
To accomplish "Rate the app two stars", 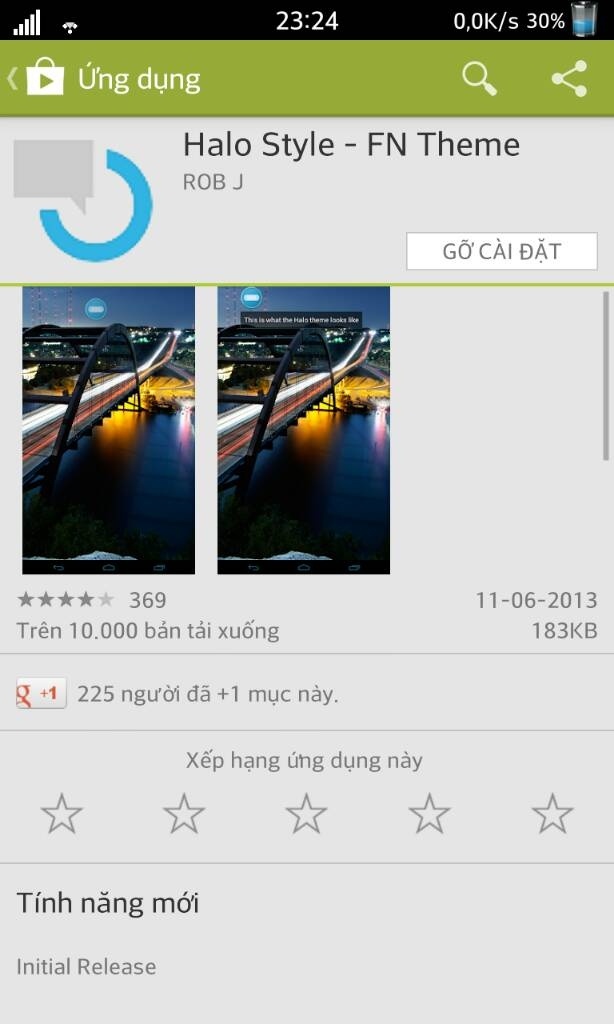I will [x=184, y=814].
